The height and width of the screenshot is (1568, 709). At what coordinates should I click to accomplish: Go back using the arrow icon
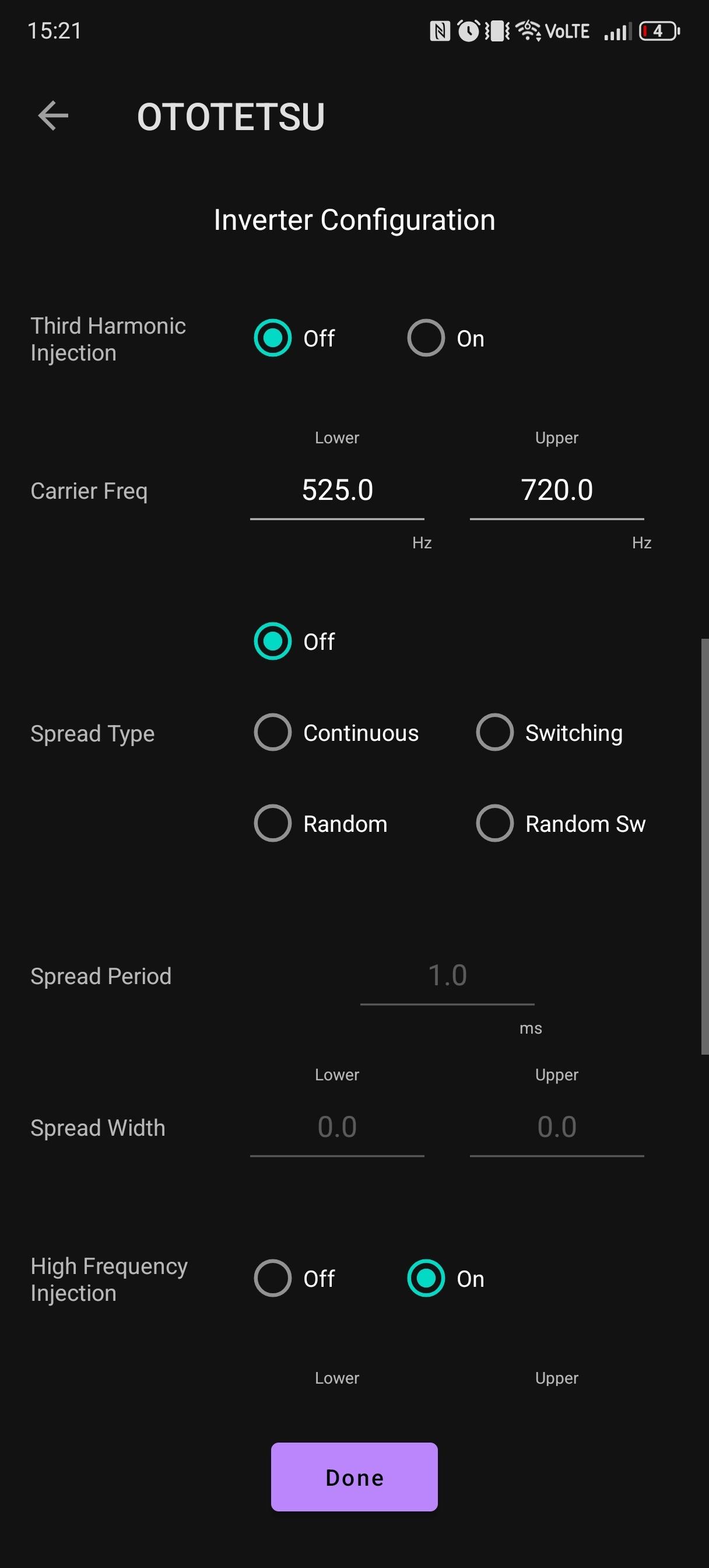point(53,116)
